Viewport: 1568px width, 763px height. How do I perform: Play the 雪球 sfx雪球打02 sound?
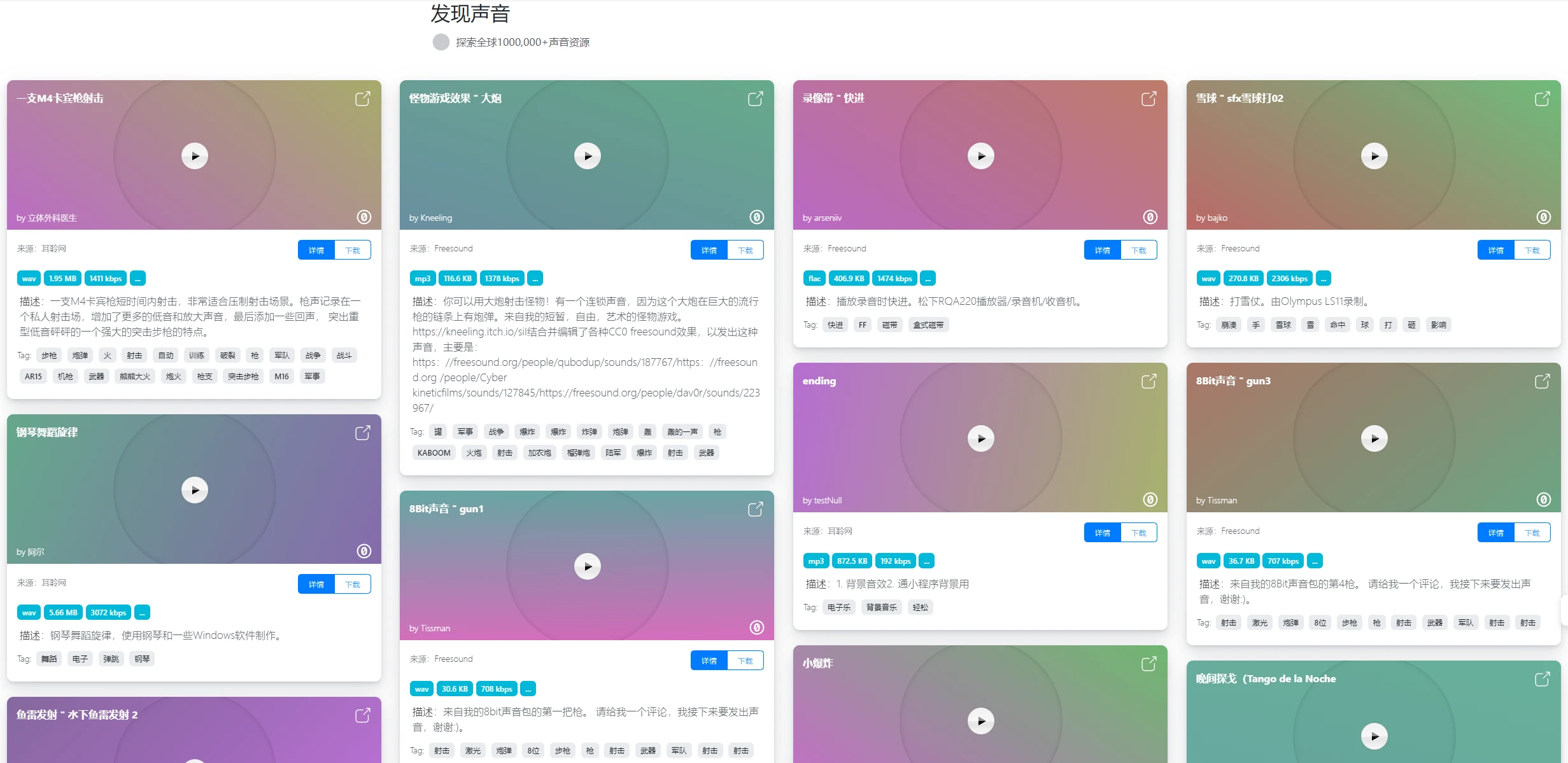[1374, 156]
